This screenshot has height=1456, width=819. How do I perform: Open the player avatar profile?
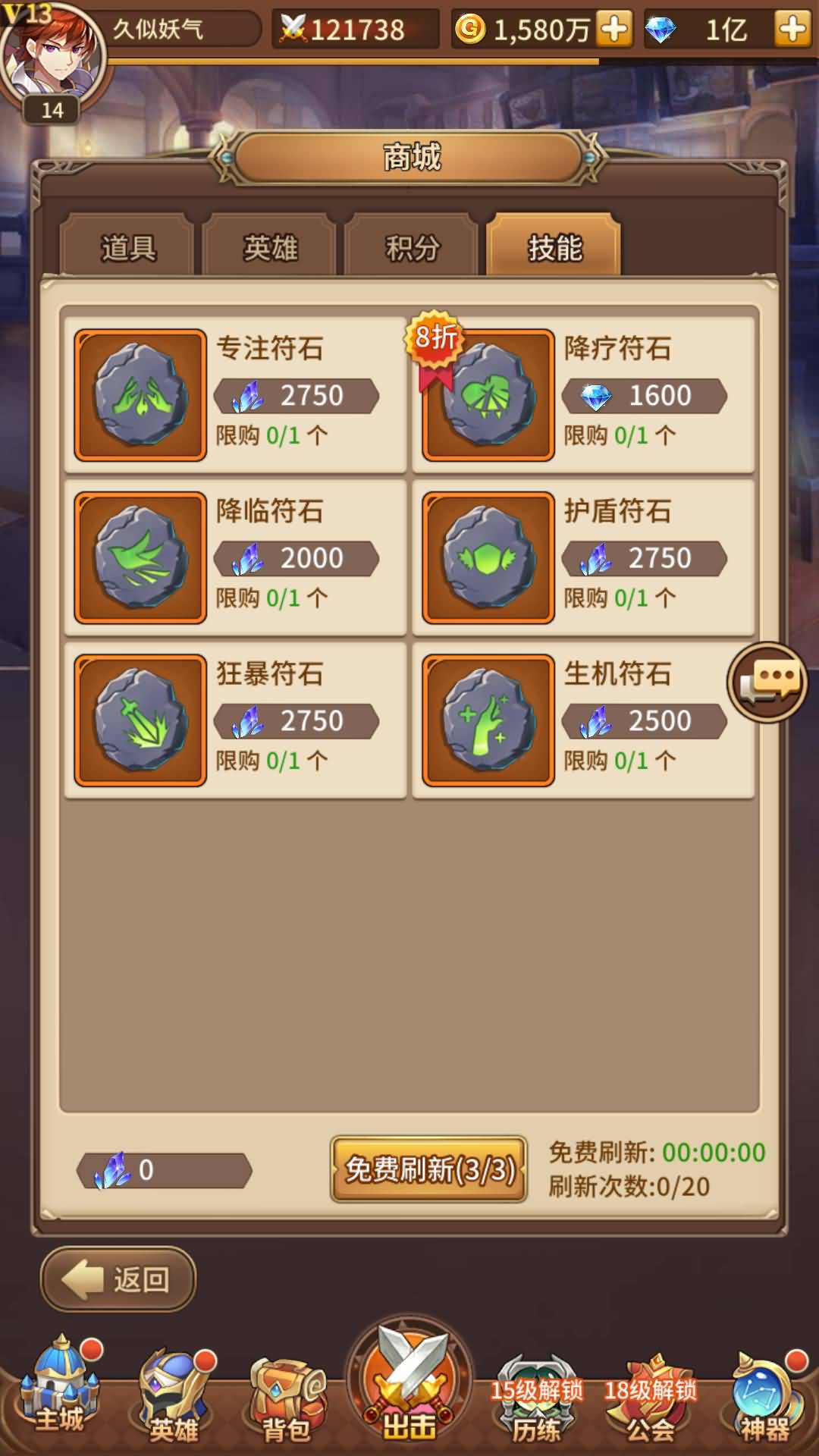[52, 61]
